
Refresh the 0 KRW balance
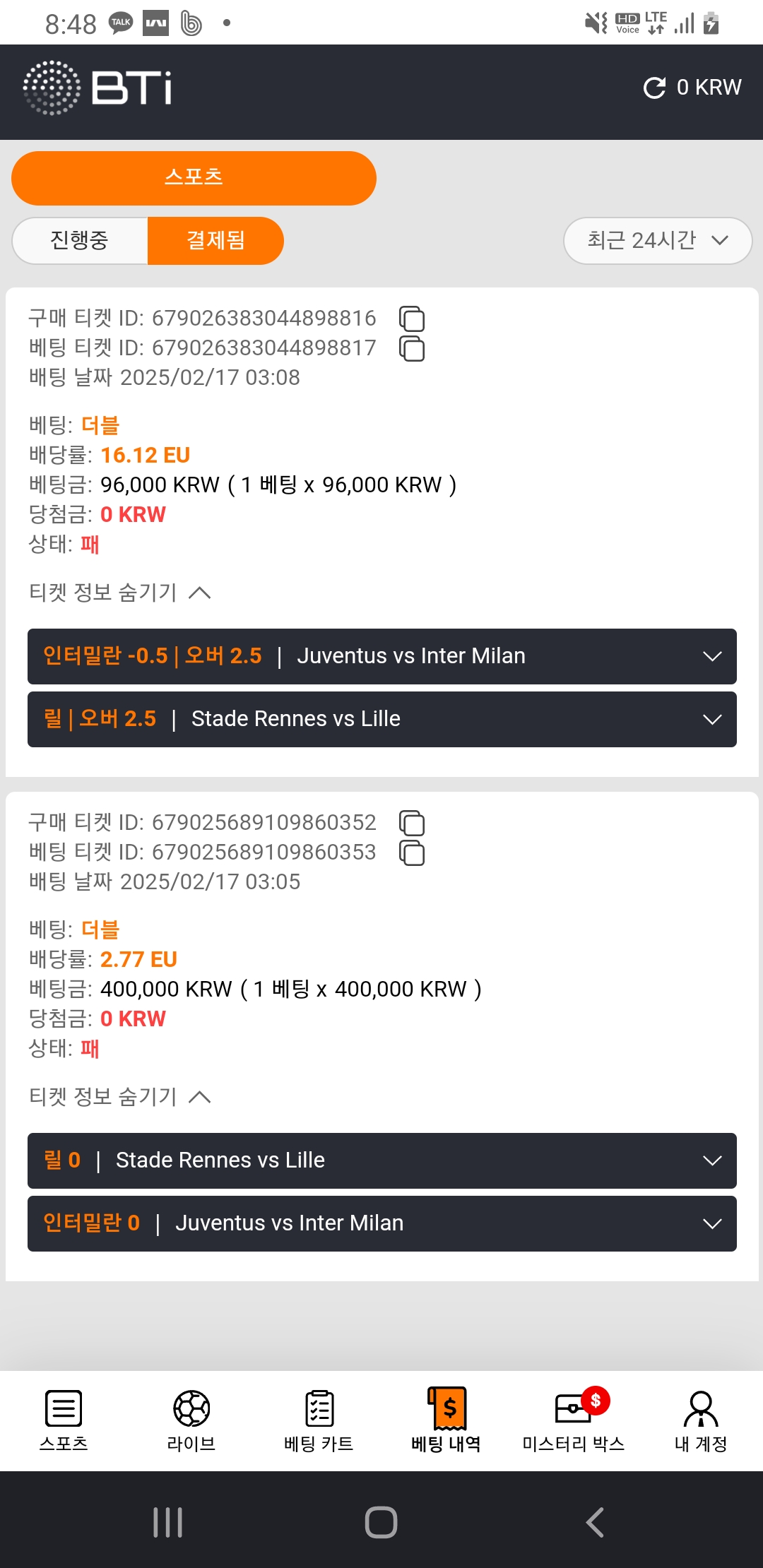coord(654,88)
